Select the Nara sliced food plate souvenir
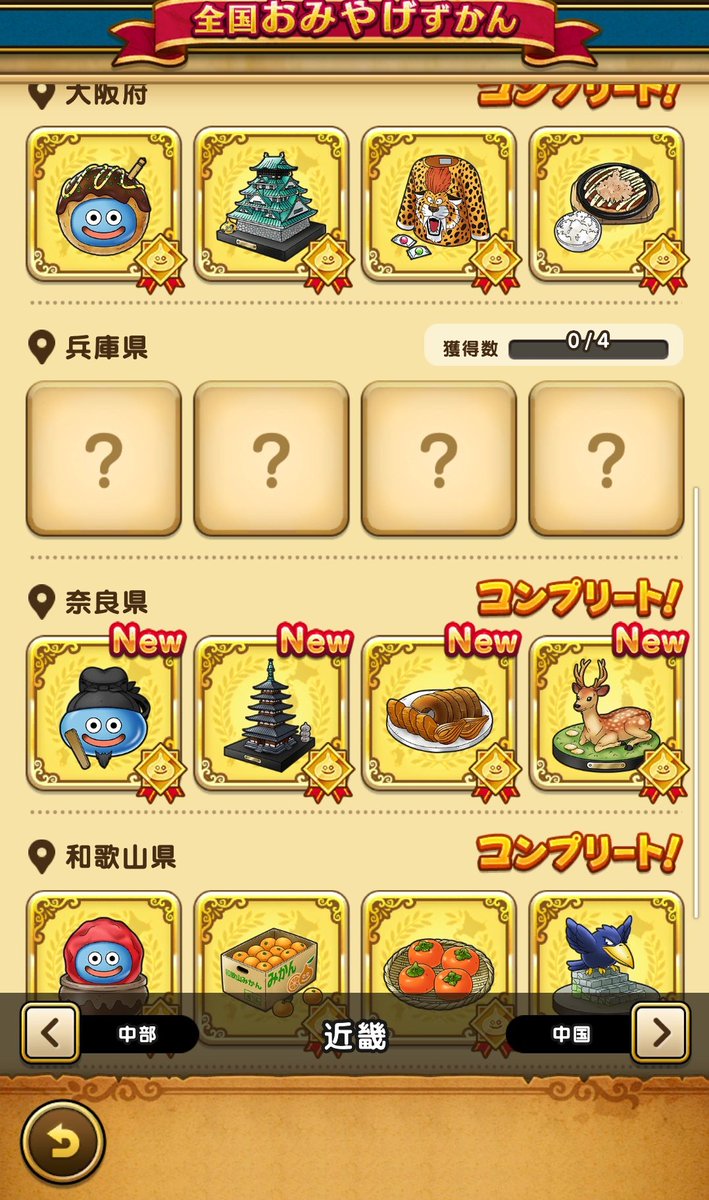 (x=439, y=713)
